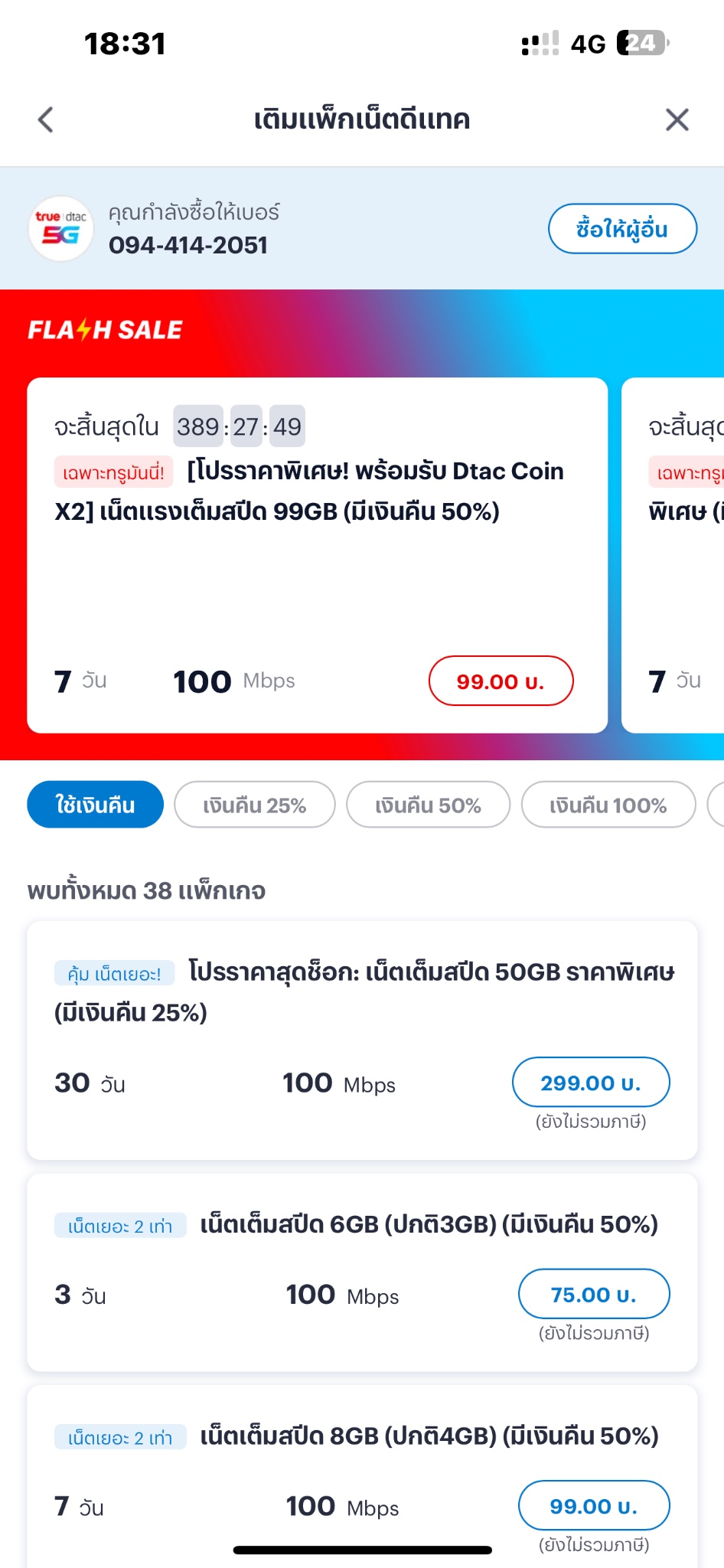Filter by เงินคืน 50%

click(x=428, y=805)
